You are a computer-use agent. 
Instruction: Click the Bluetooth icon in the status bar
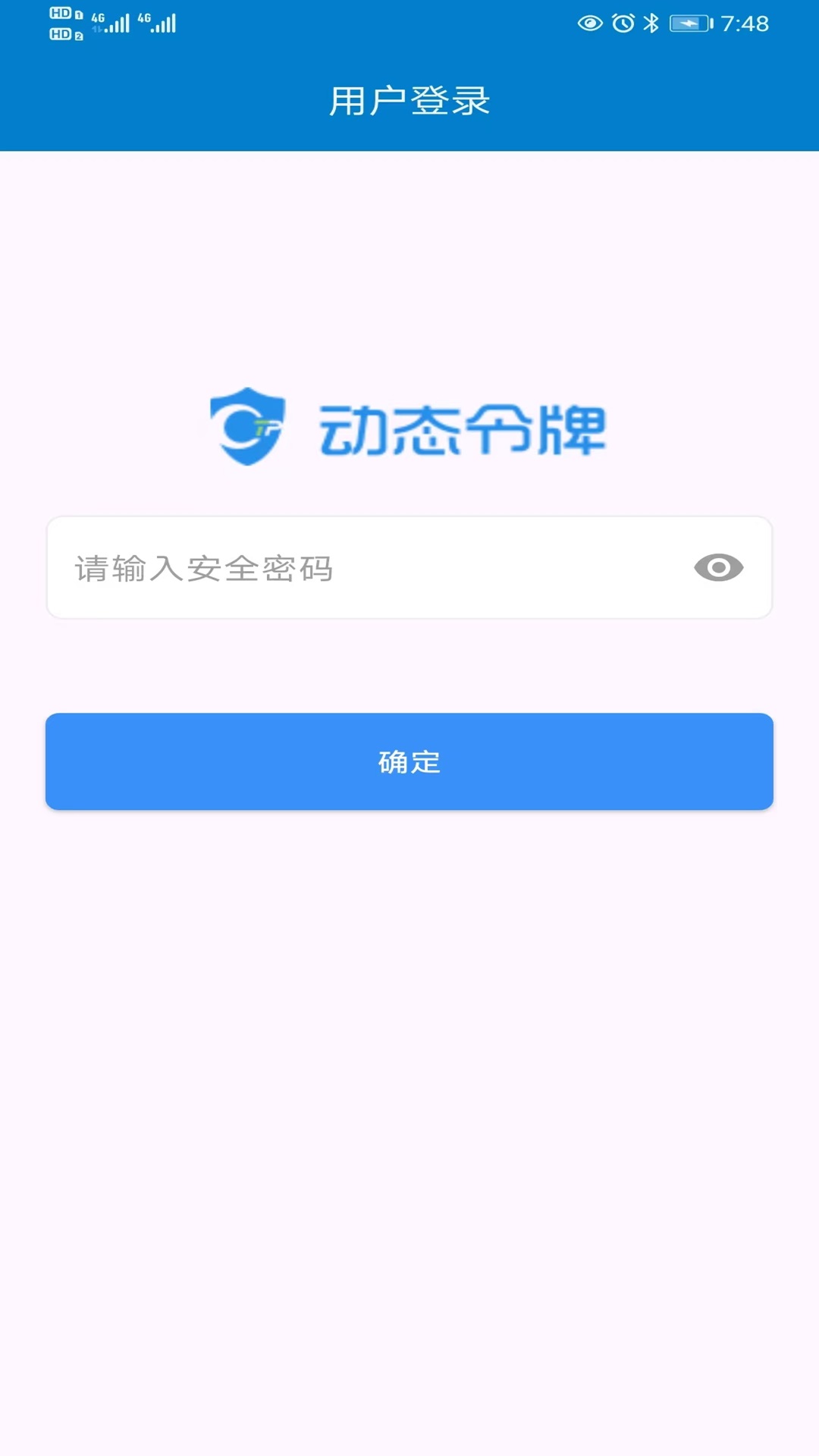pos(651,23)
